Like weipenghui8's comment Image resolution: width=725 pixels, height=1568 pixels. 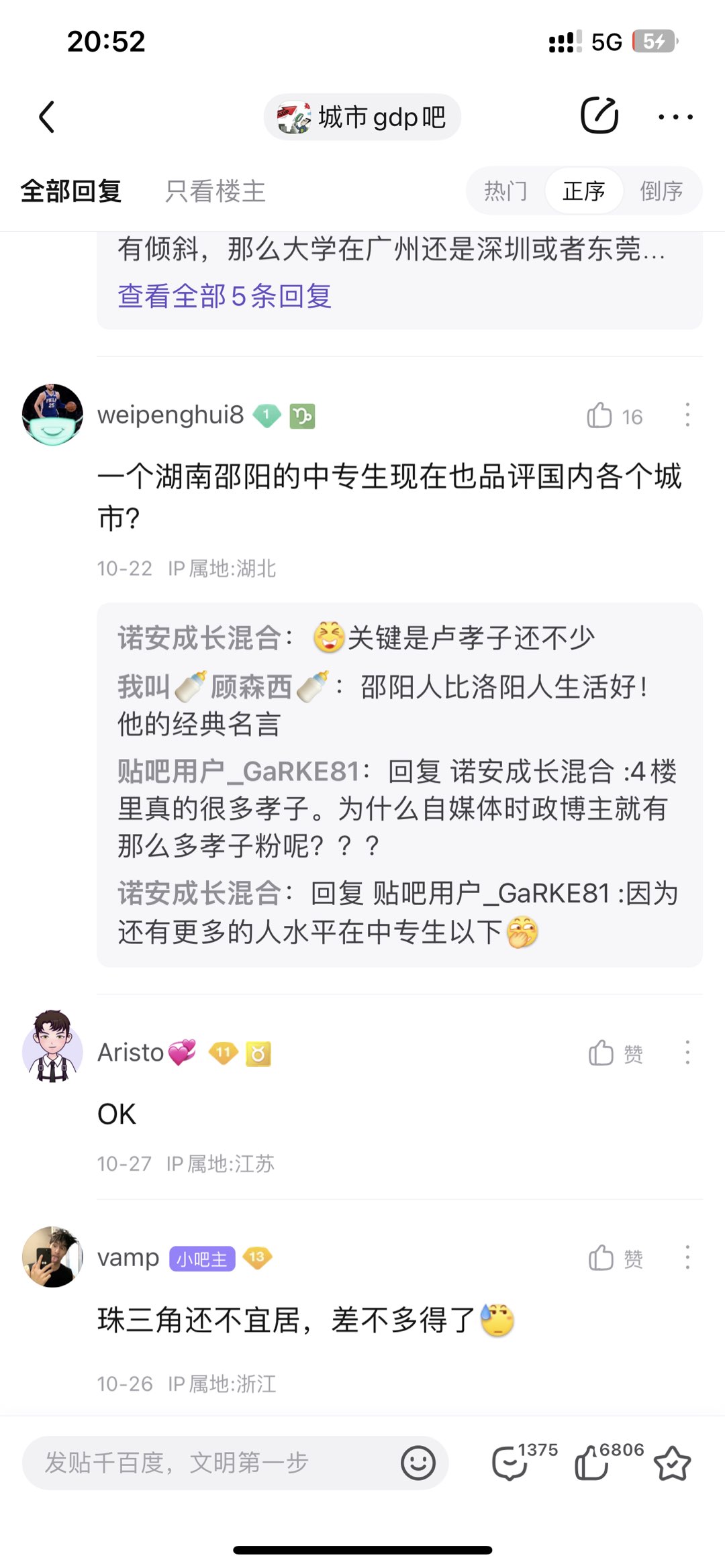point(599,416)
